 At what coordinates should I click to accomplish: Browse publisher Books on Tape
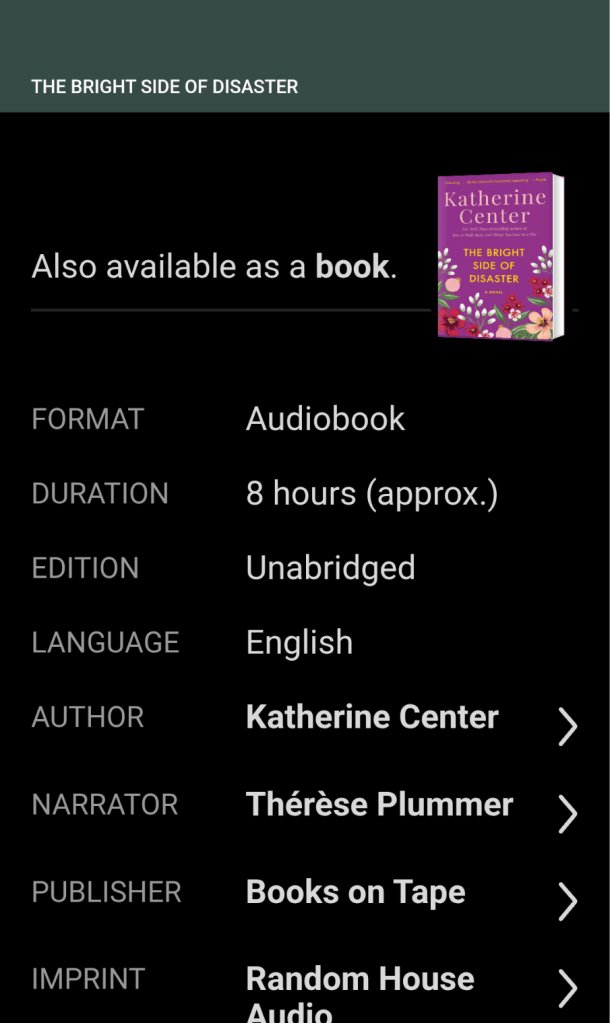point(355,892)
